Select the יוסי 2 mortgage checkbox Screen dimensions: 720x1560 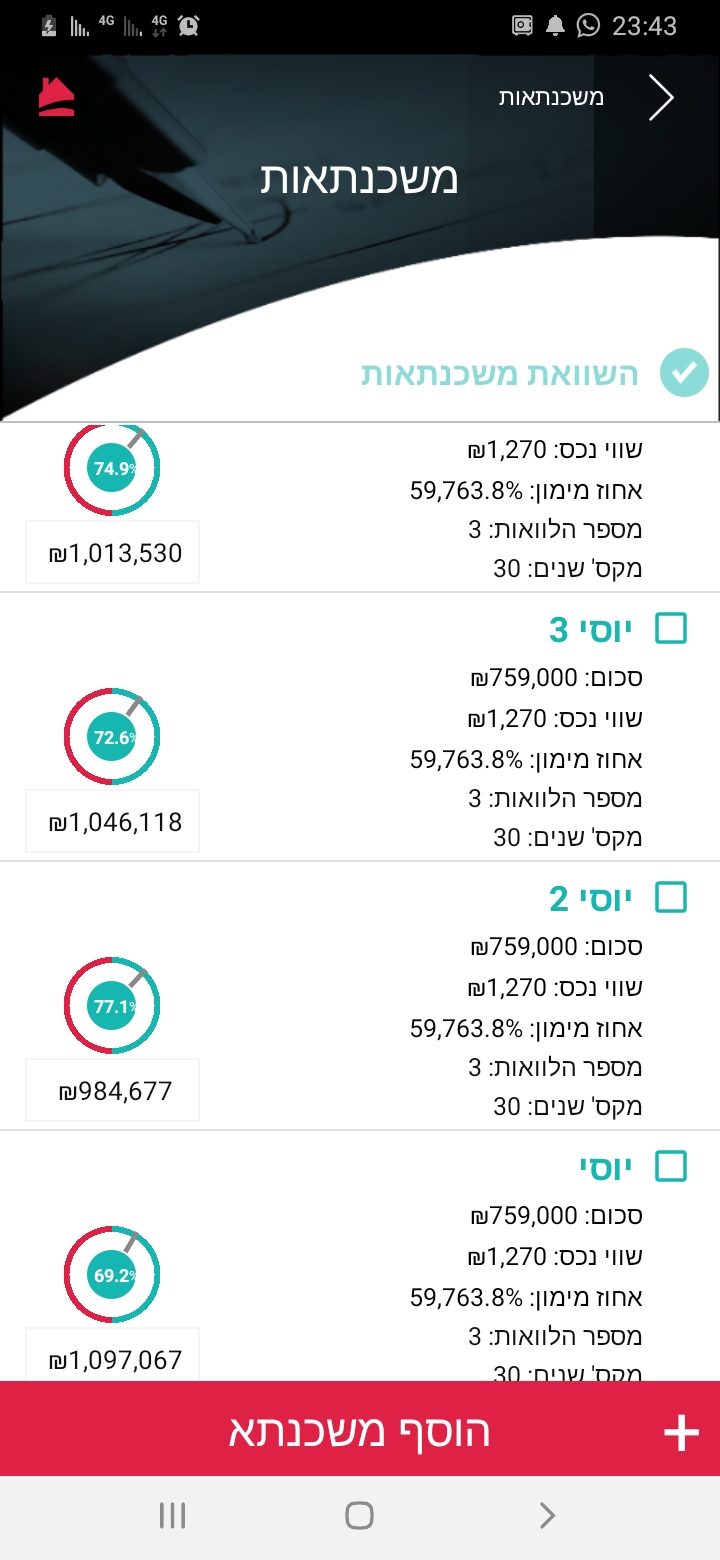[671, 898]
